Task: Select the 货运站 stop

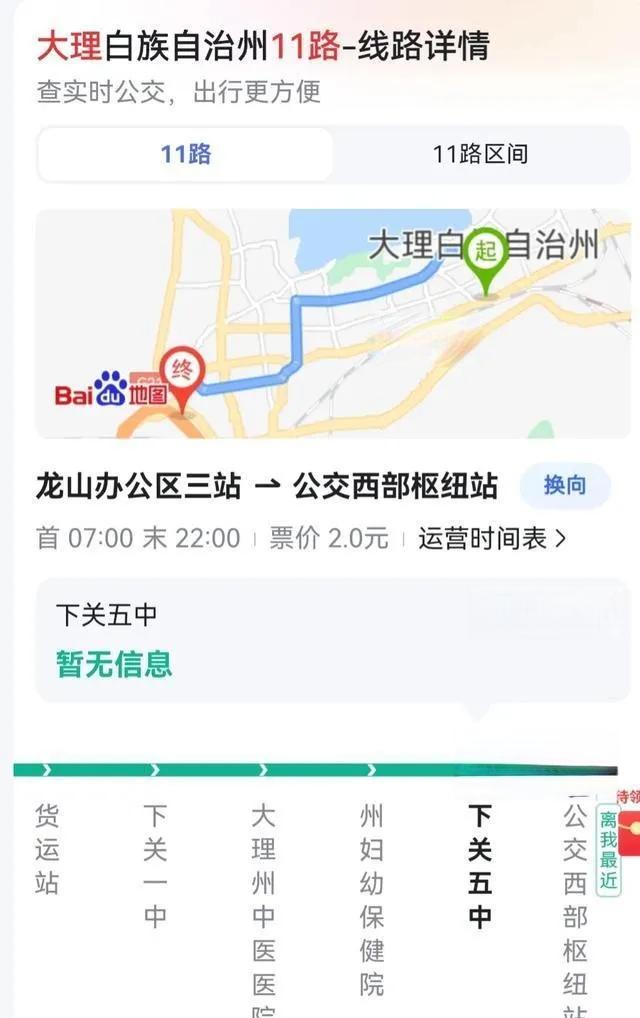Action: tap(47, 850)
